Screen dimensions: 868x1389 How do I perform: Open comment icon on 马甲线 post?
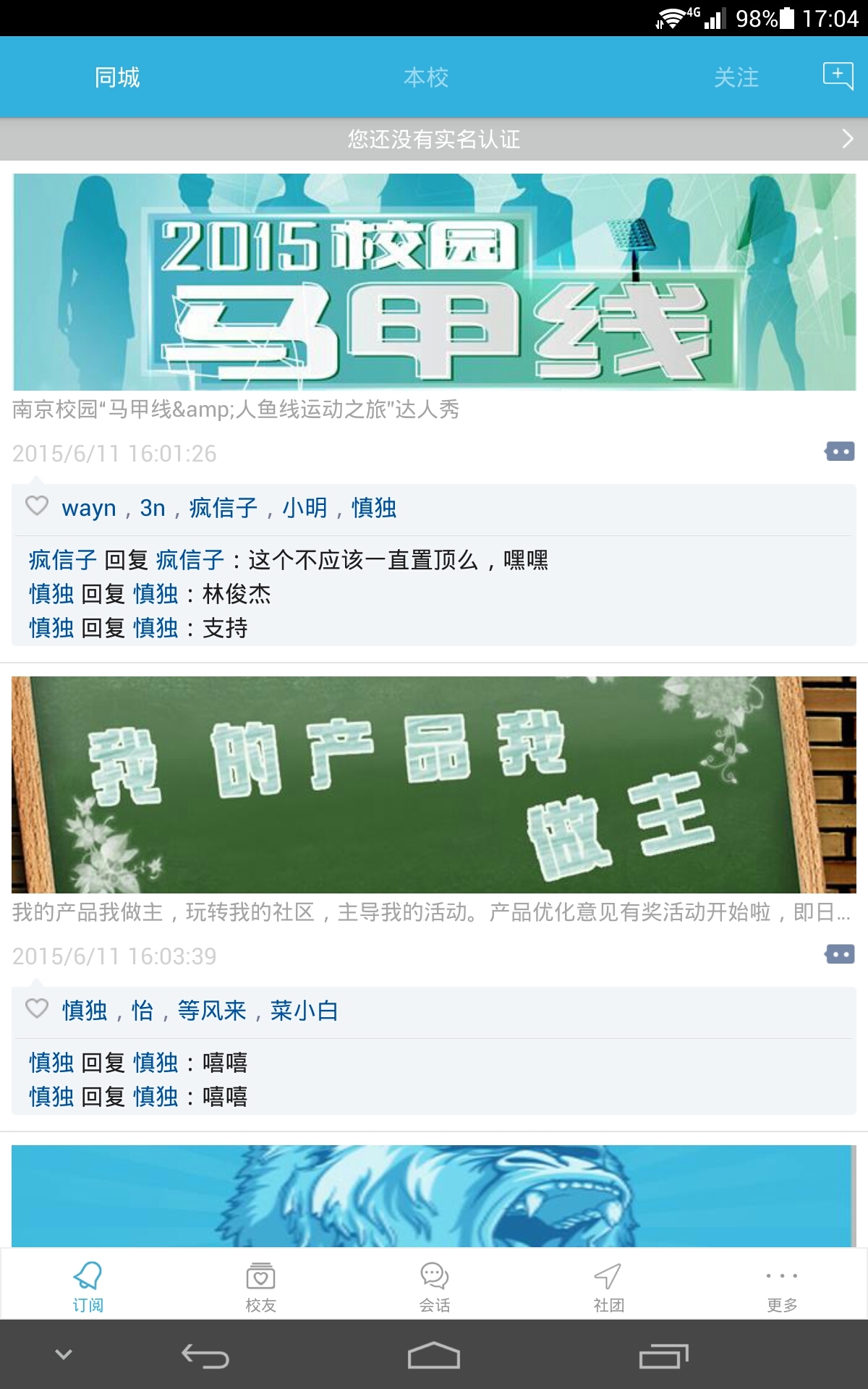[x=839, y=452]
